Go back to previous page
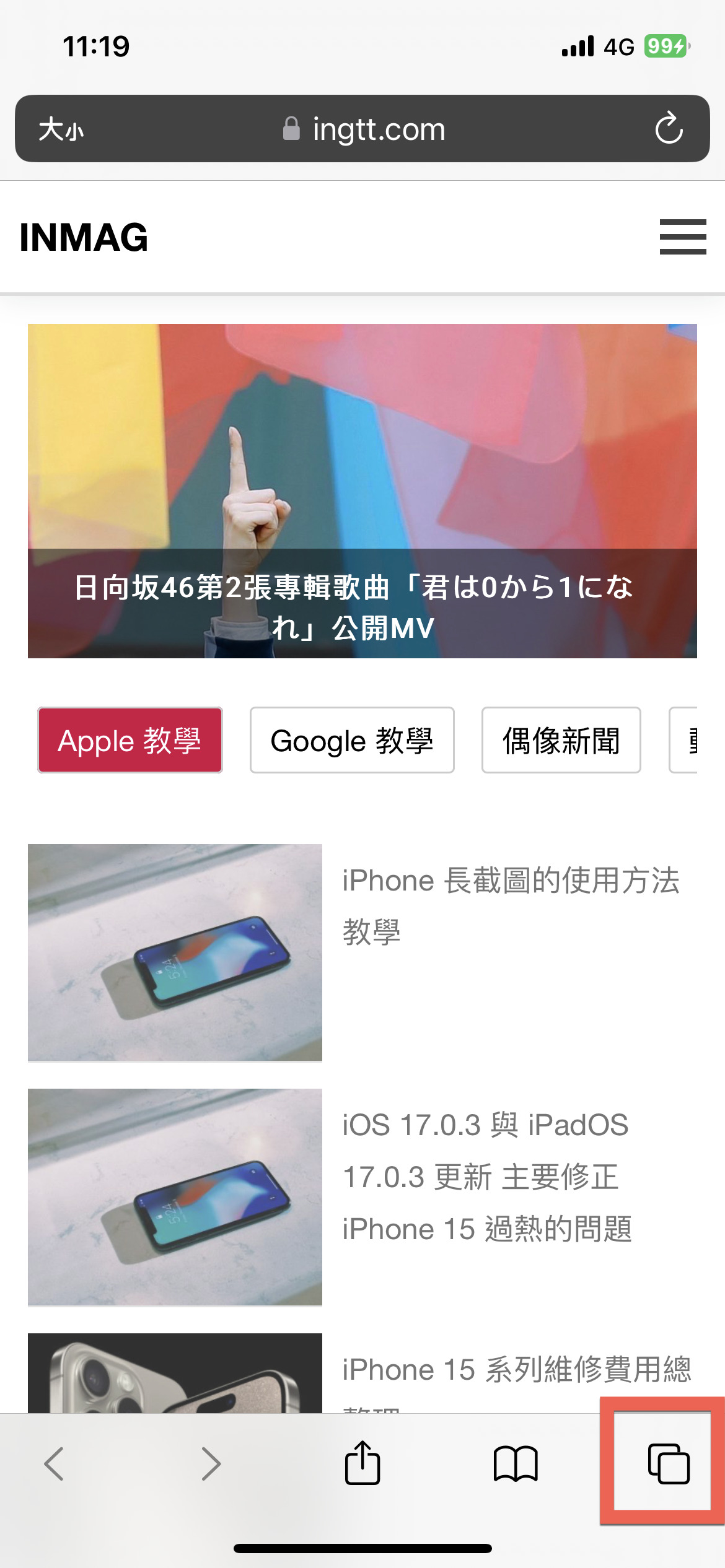This screenshot has height=1568, width=725. coord(55,1464)
